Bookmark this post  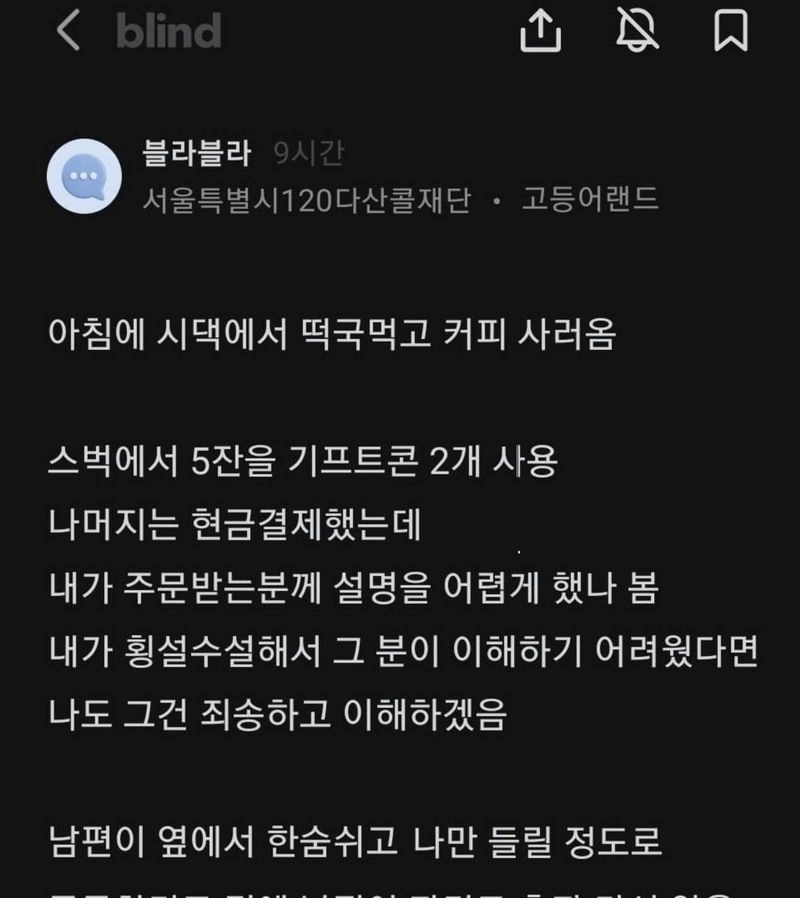(x=731, y=31)
